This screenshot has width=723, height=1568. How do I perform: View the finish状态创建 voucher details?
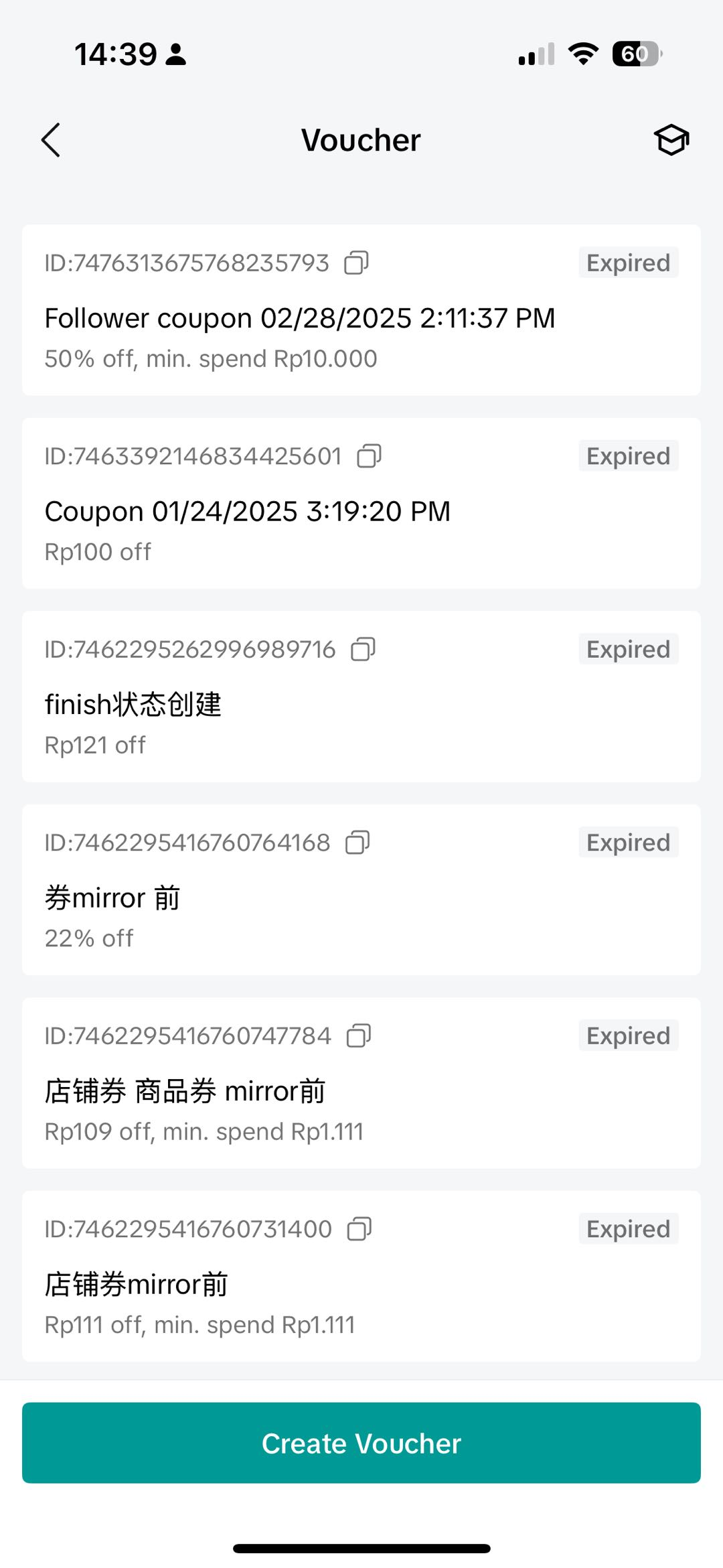tap(133, 705)
